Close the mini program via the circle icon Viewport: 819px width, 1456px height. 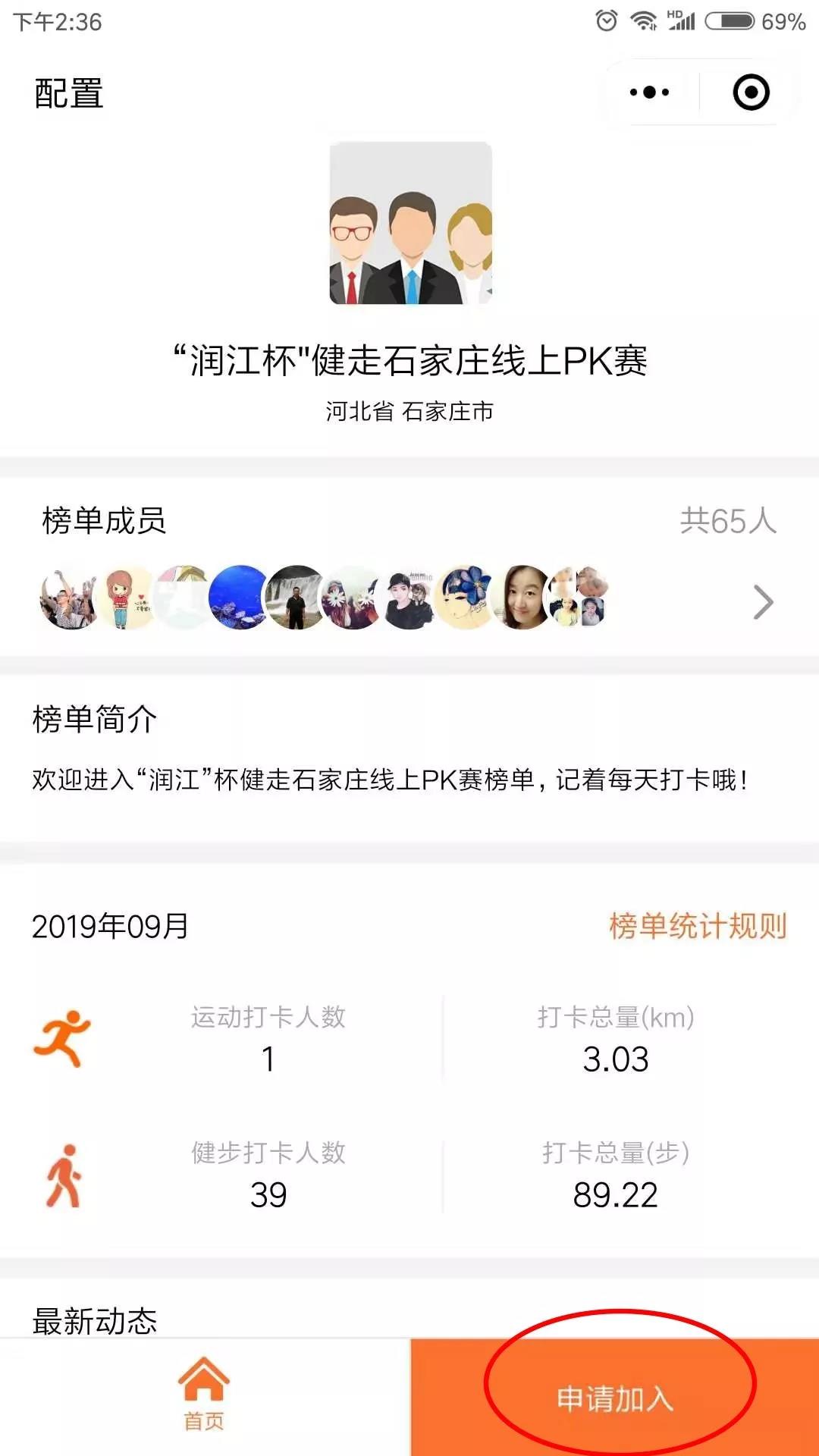click(x=751, y=93)
